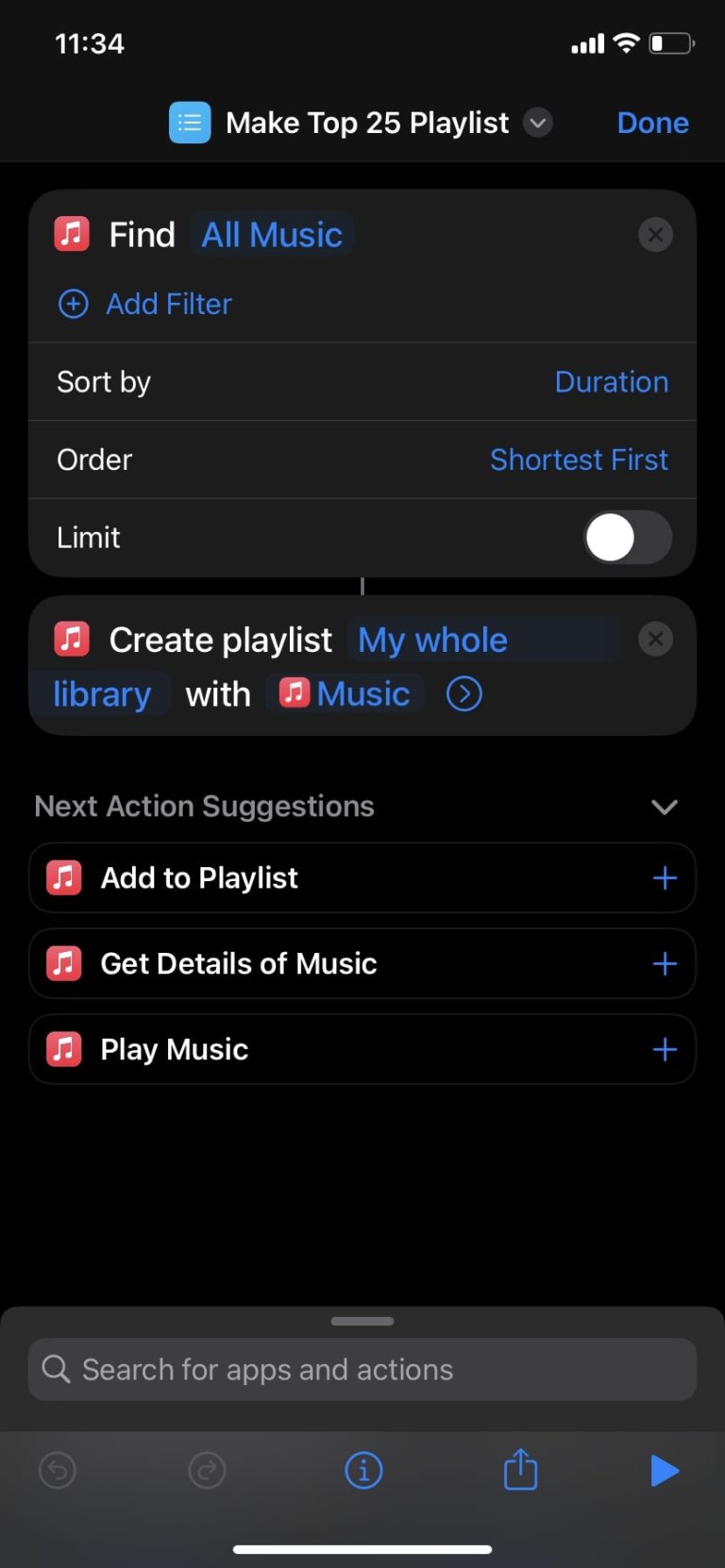
Task: Open the shortcut name dropdown chevron
Action: tap(537, 123)
